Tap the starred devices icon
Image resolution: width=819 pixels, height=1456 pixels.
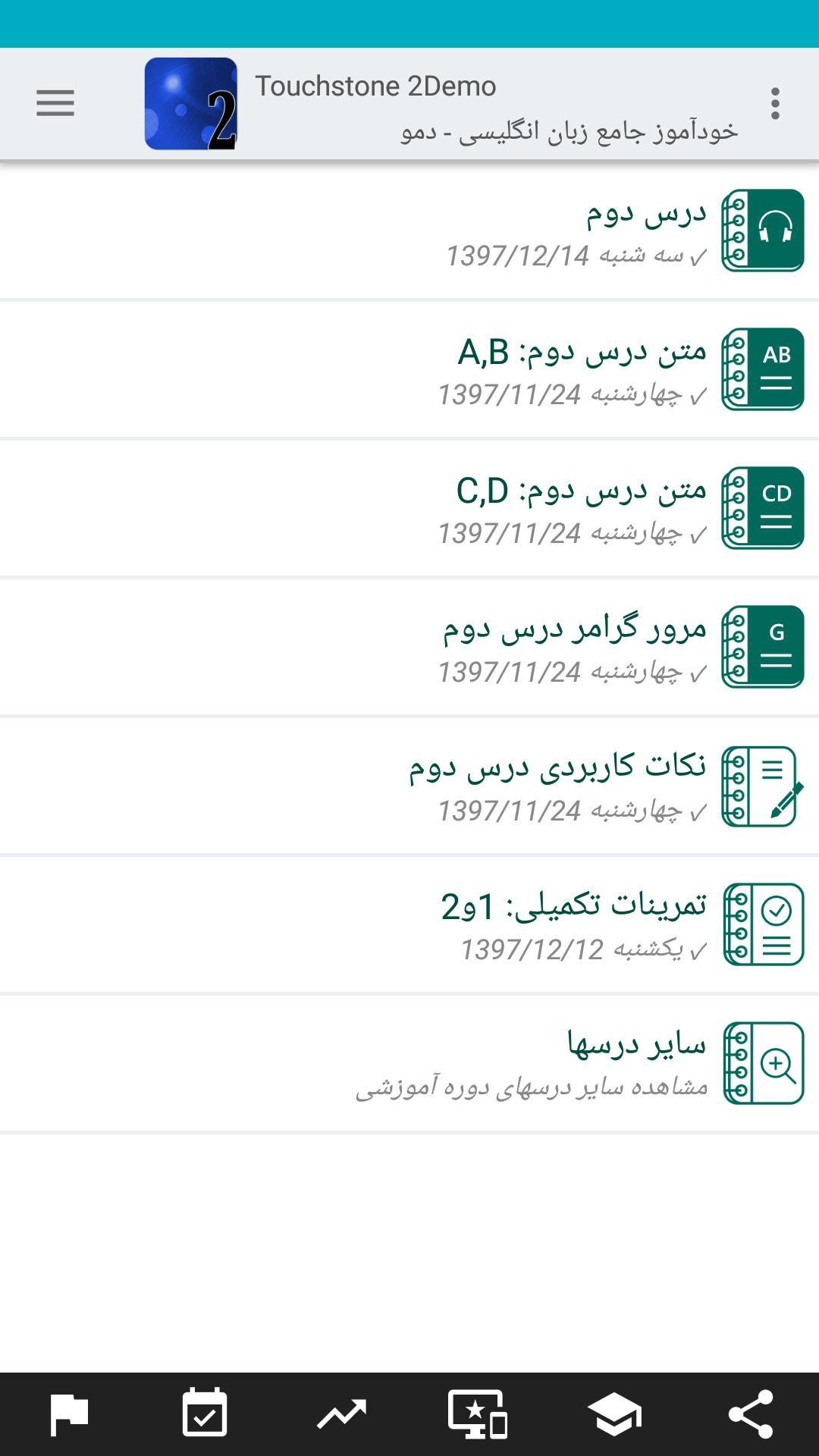(478, 1414)
